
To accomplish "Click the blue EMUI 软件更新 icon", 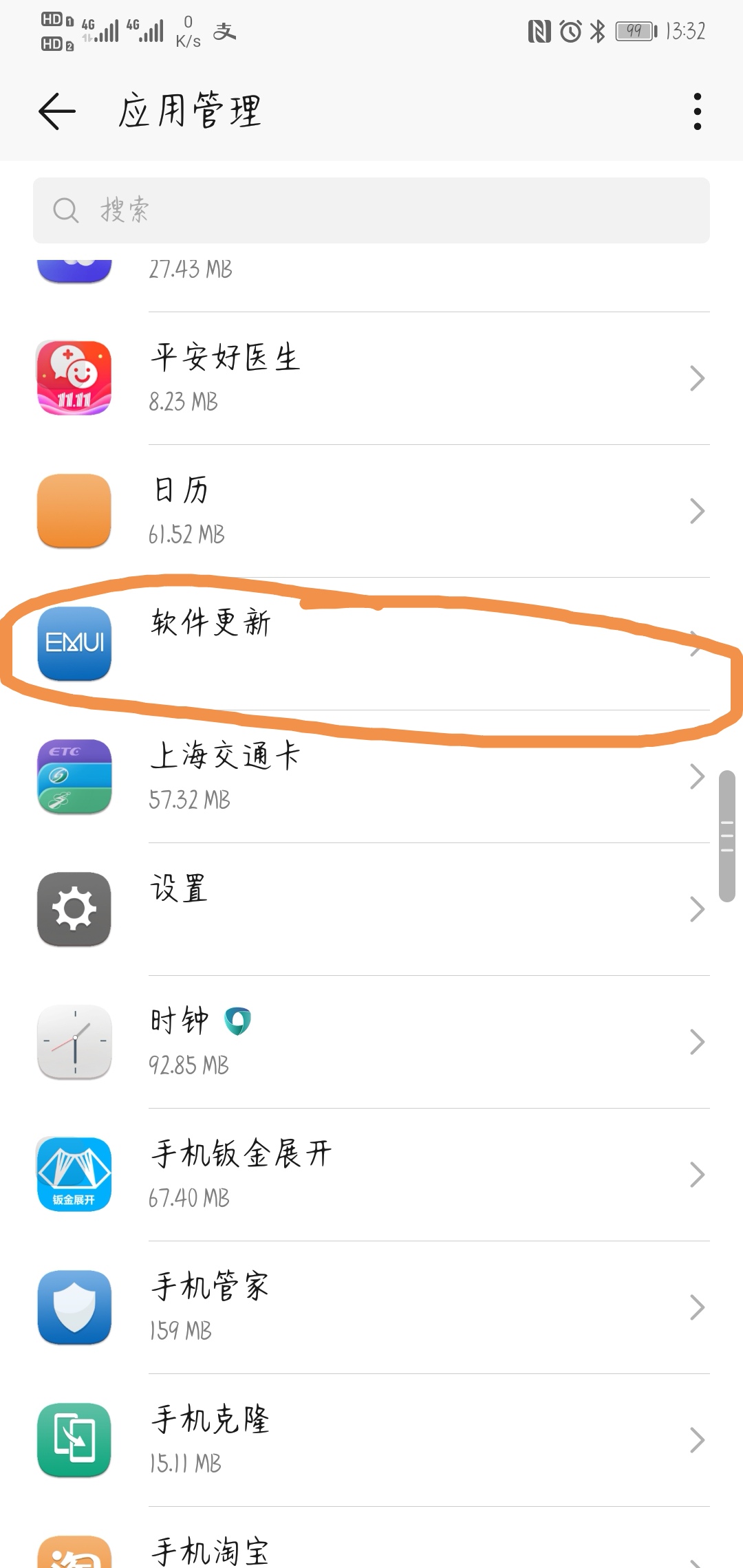I will [74, 645].
